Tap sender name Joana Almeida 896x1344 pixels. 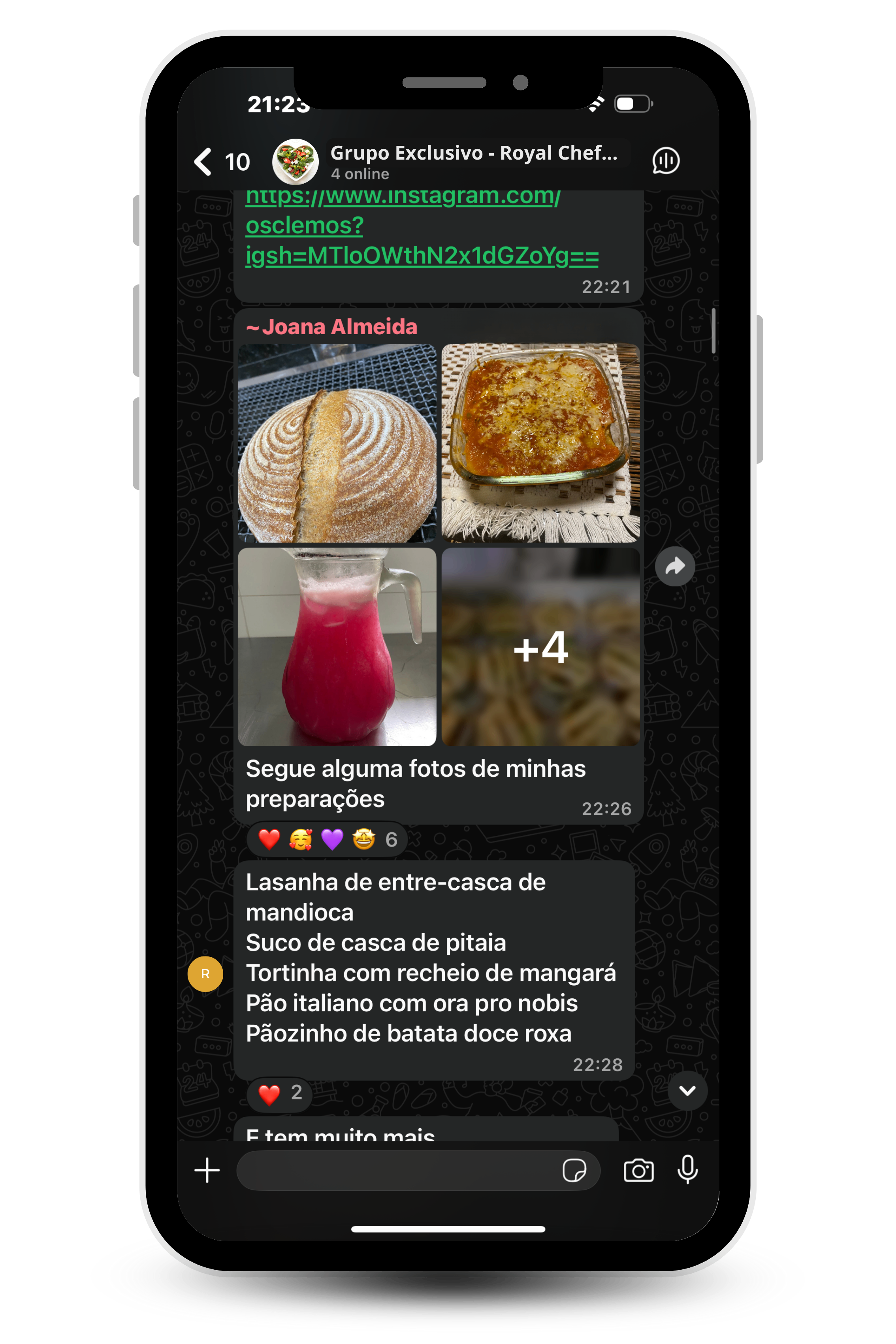(339, 327)
